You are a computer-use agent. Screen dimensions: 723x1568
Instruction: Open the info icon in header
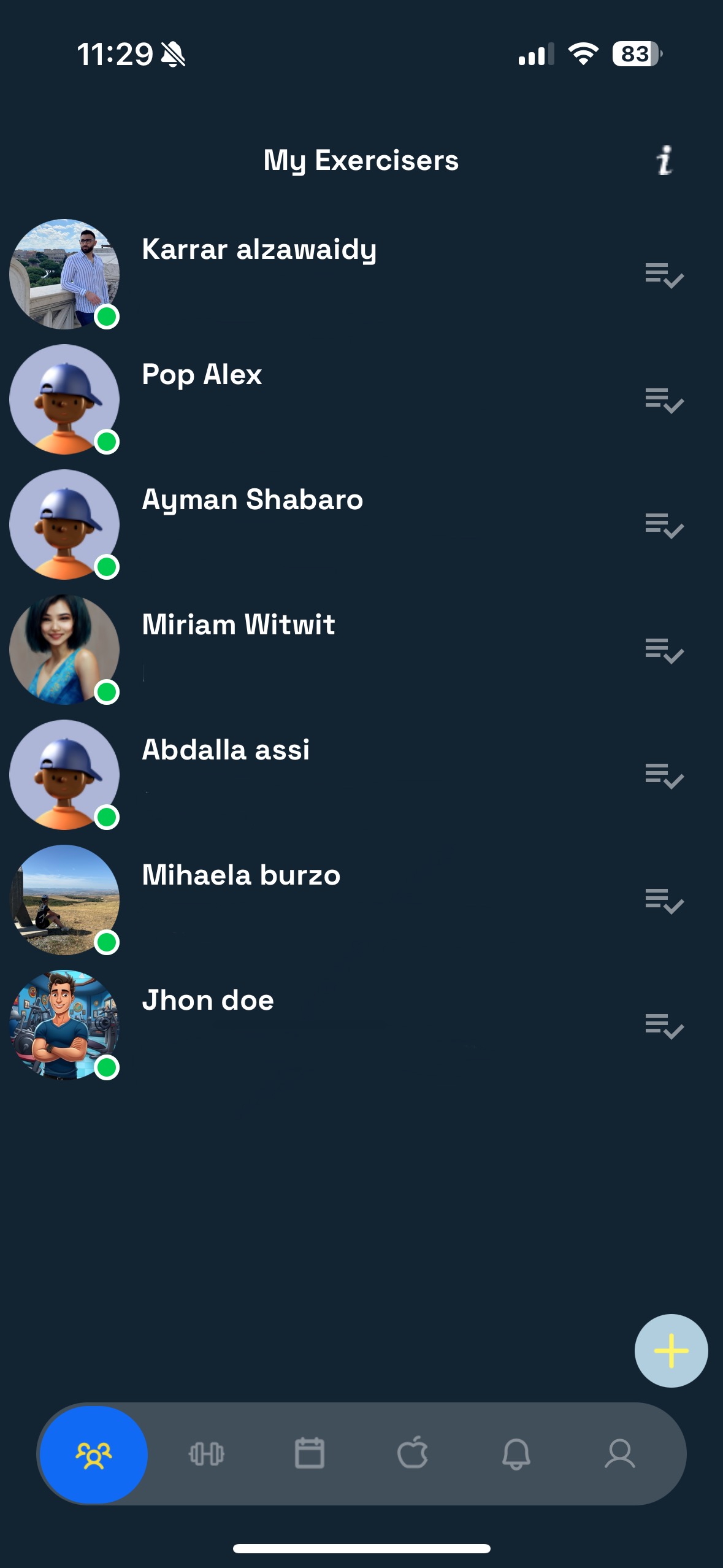tap(665, 161)
